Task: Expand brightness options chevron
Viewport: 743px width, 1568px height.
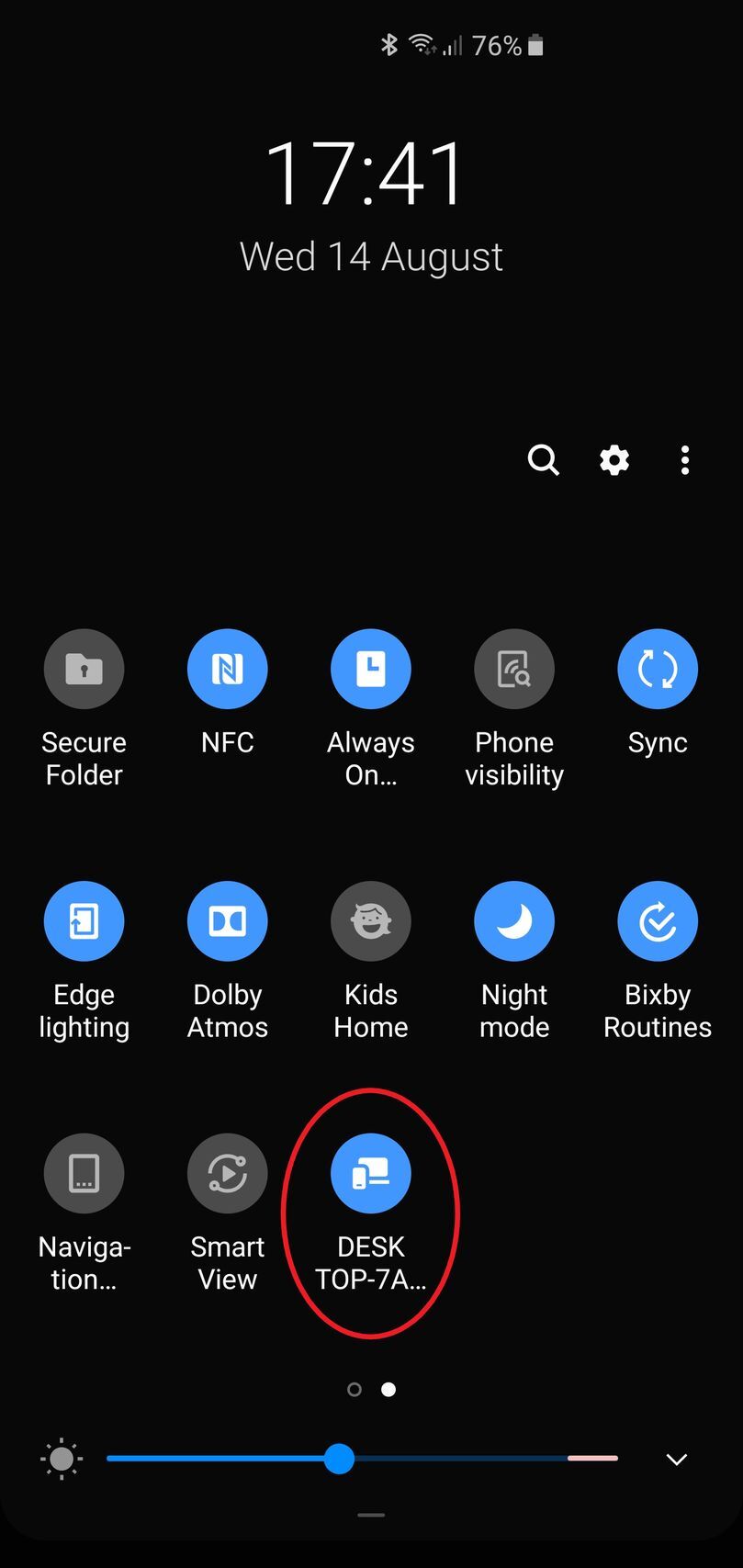Action: 676,1460
